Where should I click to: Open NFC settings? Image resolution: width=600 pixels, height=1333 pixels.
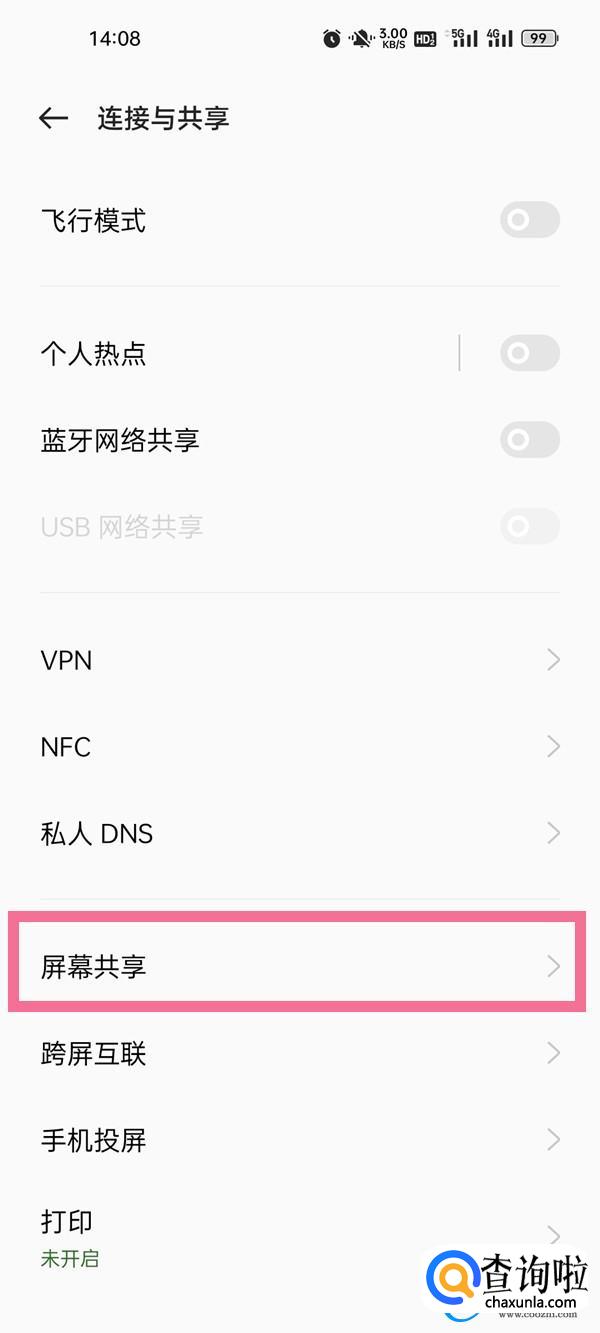(300, 747)
